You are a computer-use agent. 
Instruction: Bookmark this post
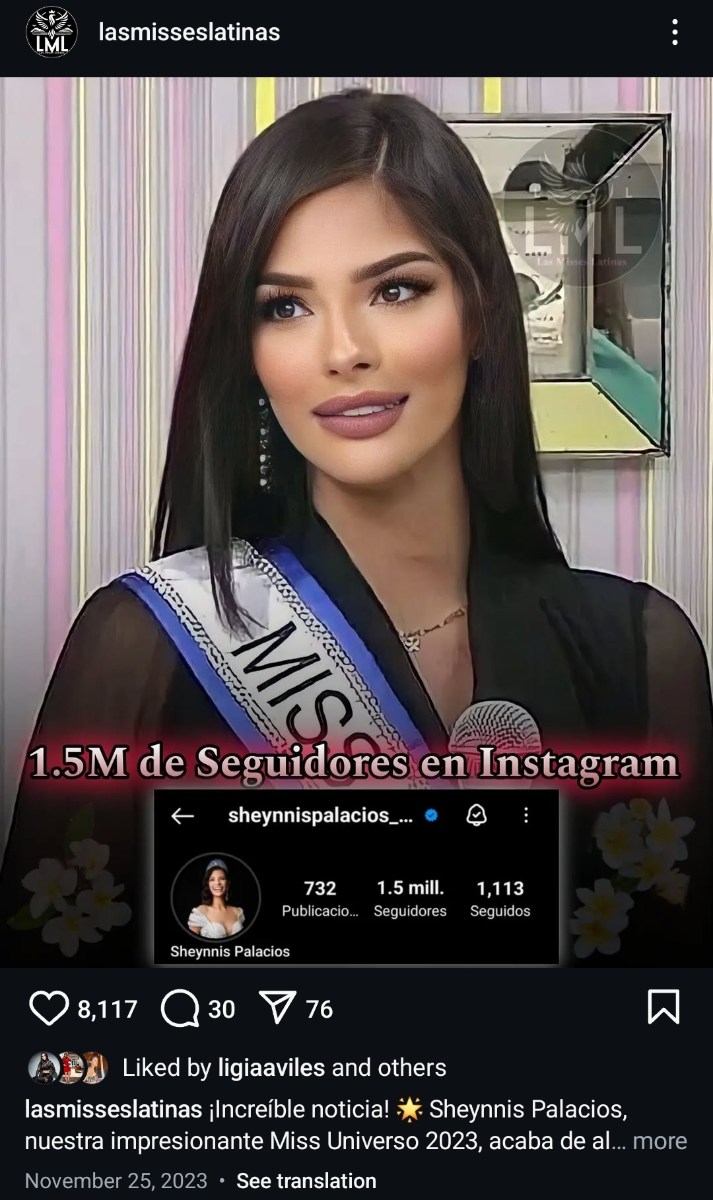coord(664,1007)
